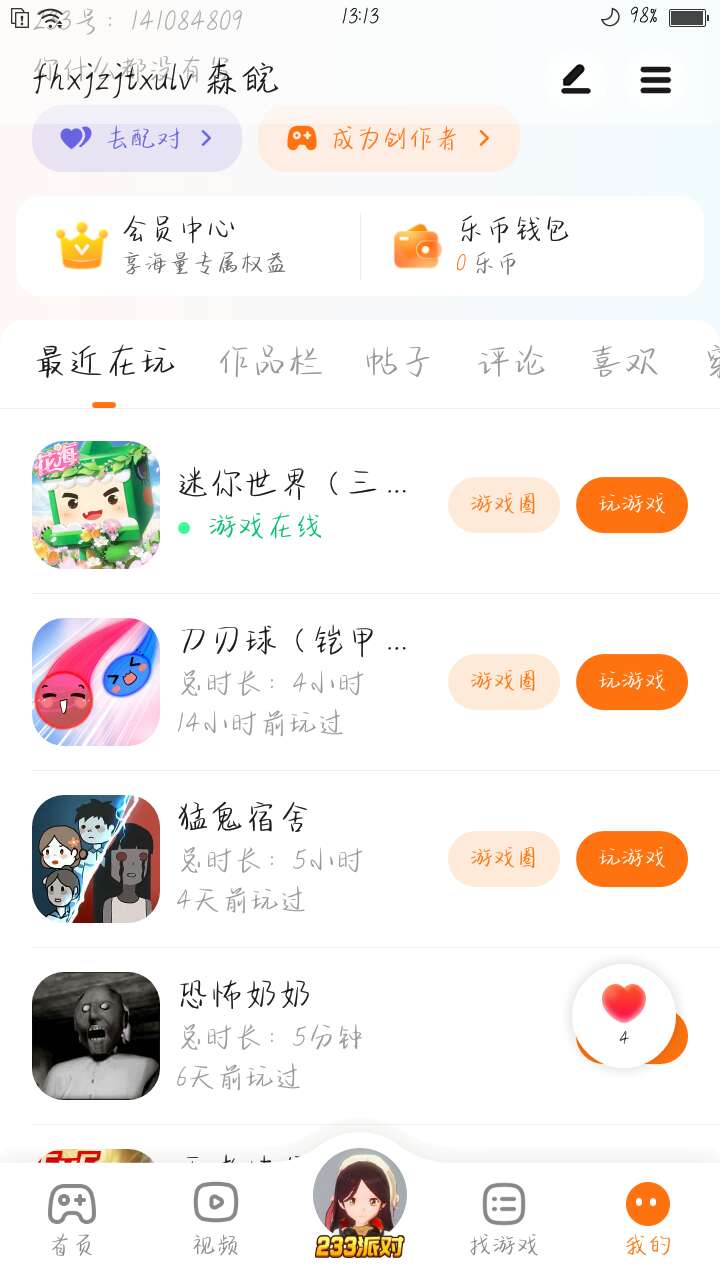Go to the 首页 home tab
Viewport: 720px width, 1280px height.
(x=72, y=1218)
